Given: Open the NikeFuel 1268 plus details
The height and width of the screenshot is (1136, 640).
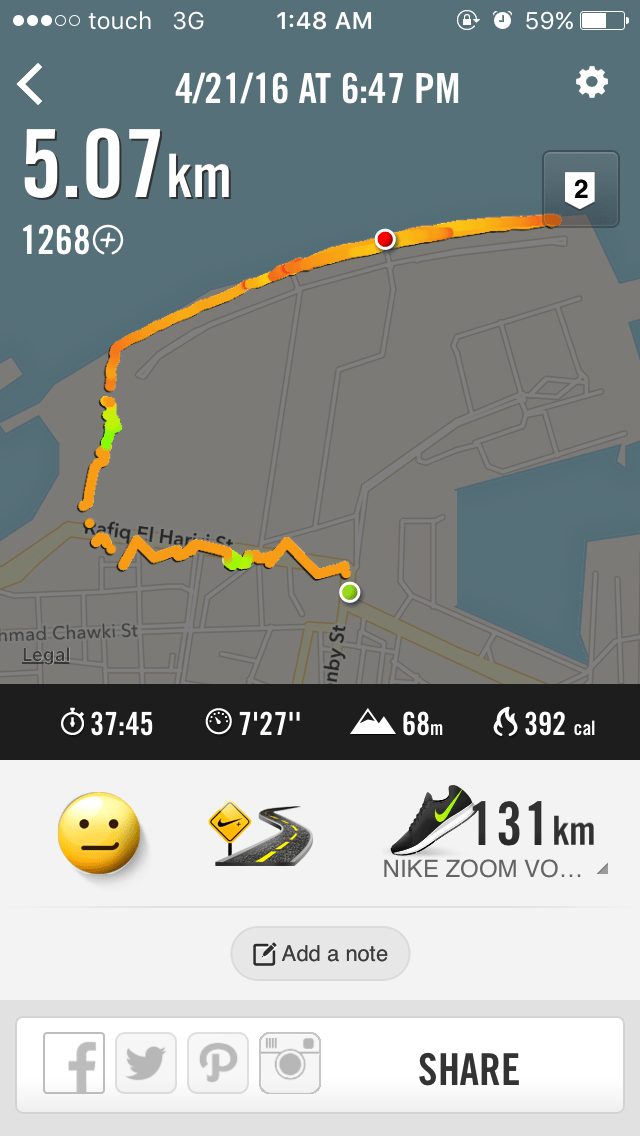Looking at the screenshot, I should point(72,240).
